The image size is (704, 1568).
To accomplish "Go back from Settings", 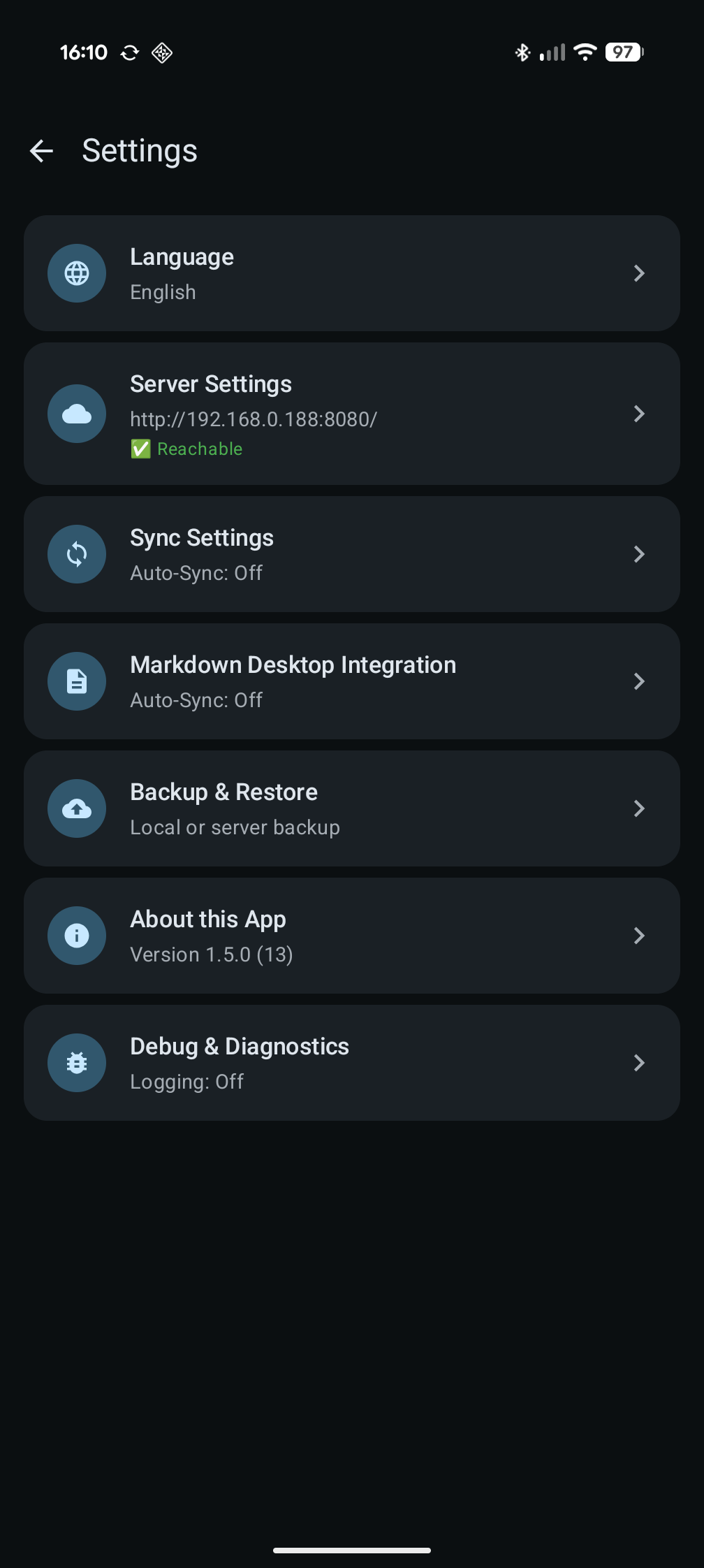I will pyautogui.click(x=42, y=151).
